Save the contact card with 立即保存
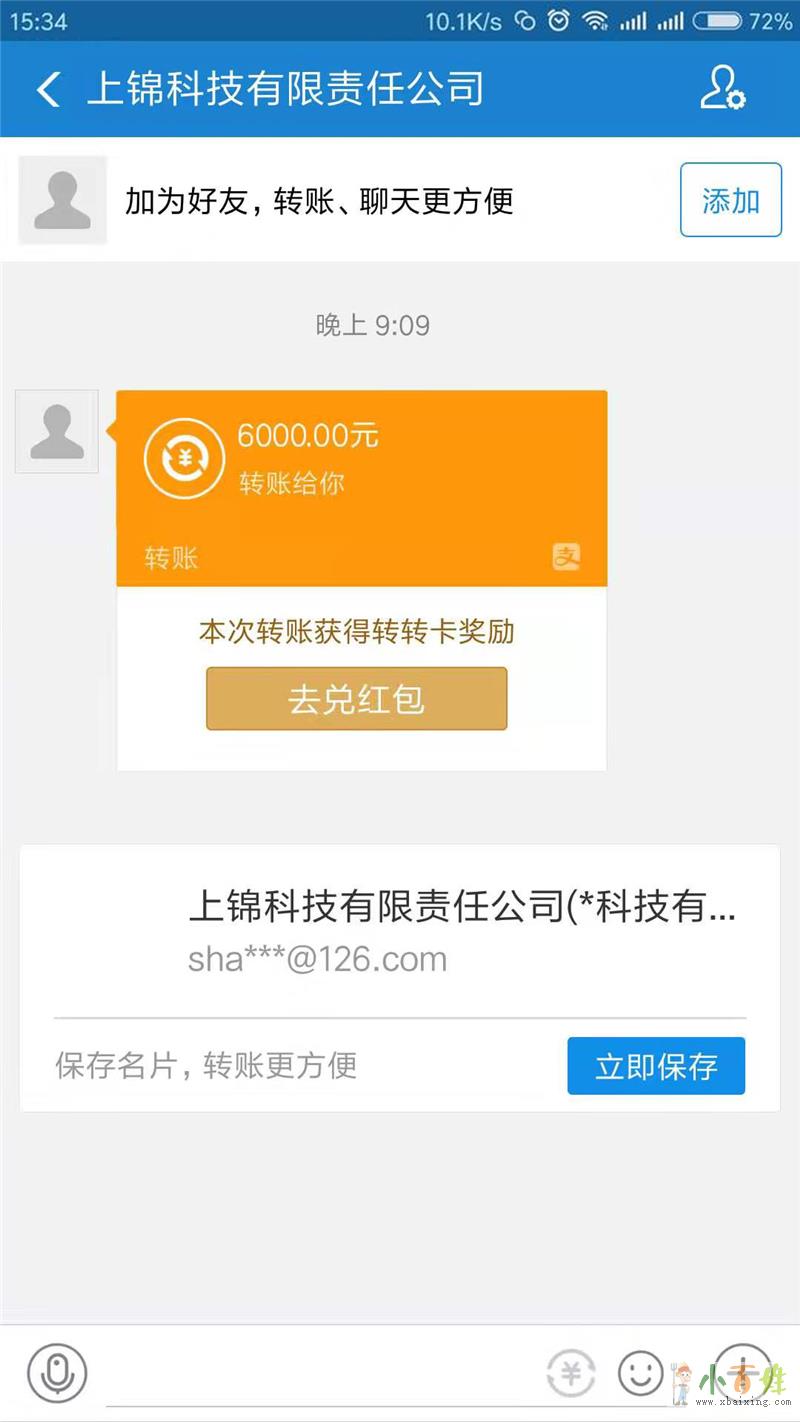 [x=656, y=1066]
